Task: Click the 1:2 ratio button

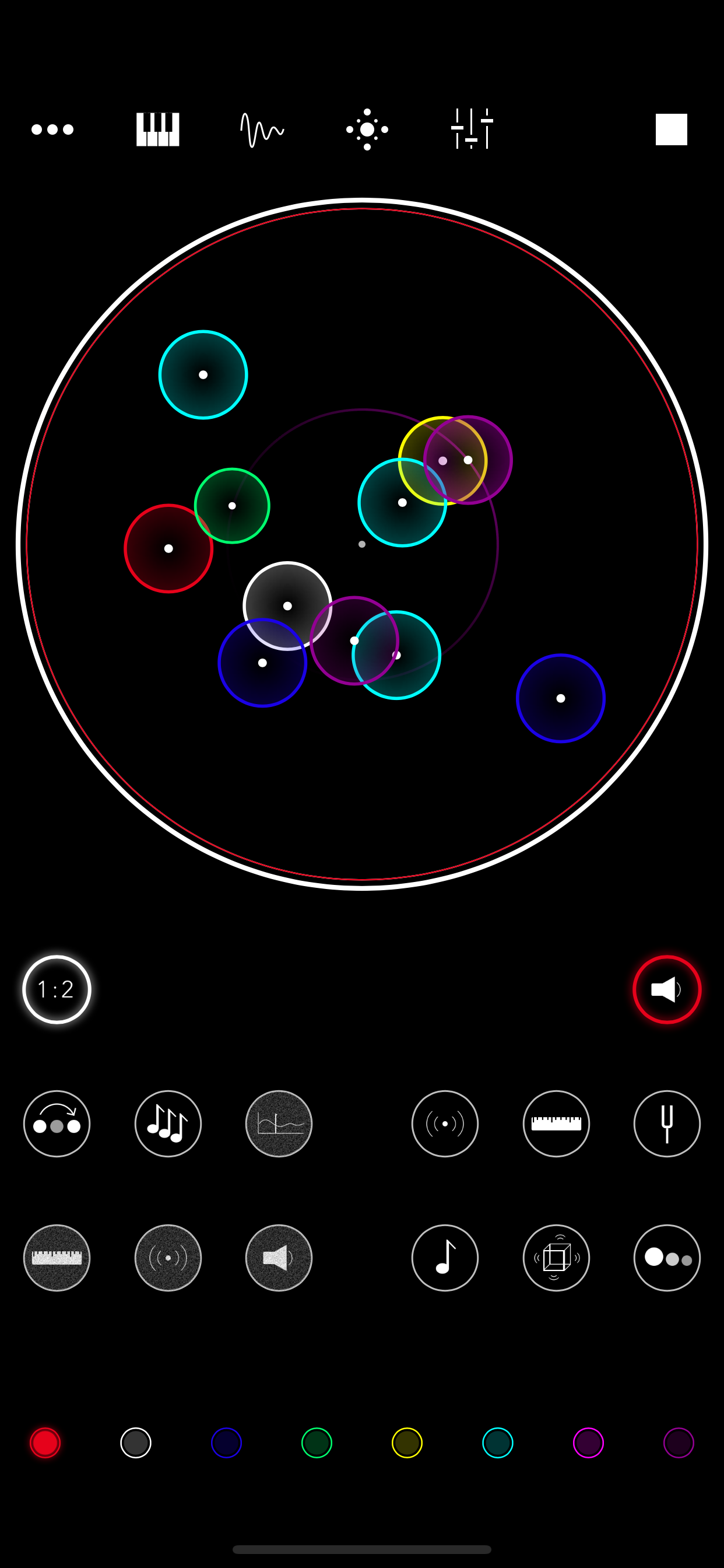Action: point(56,989)
